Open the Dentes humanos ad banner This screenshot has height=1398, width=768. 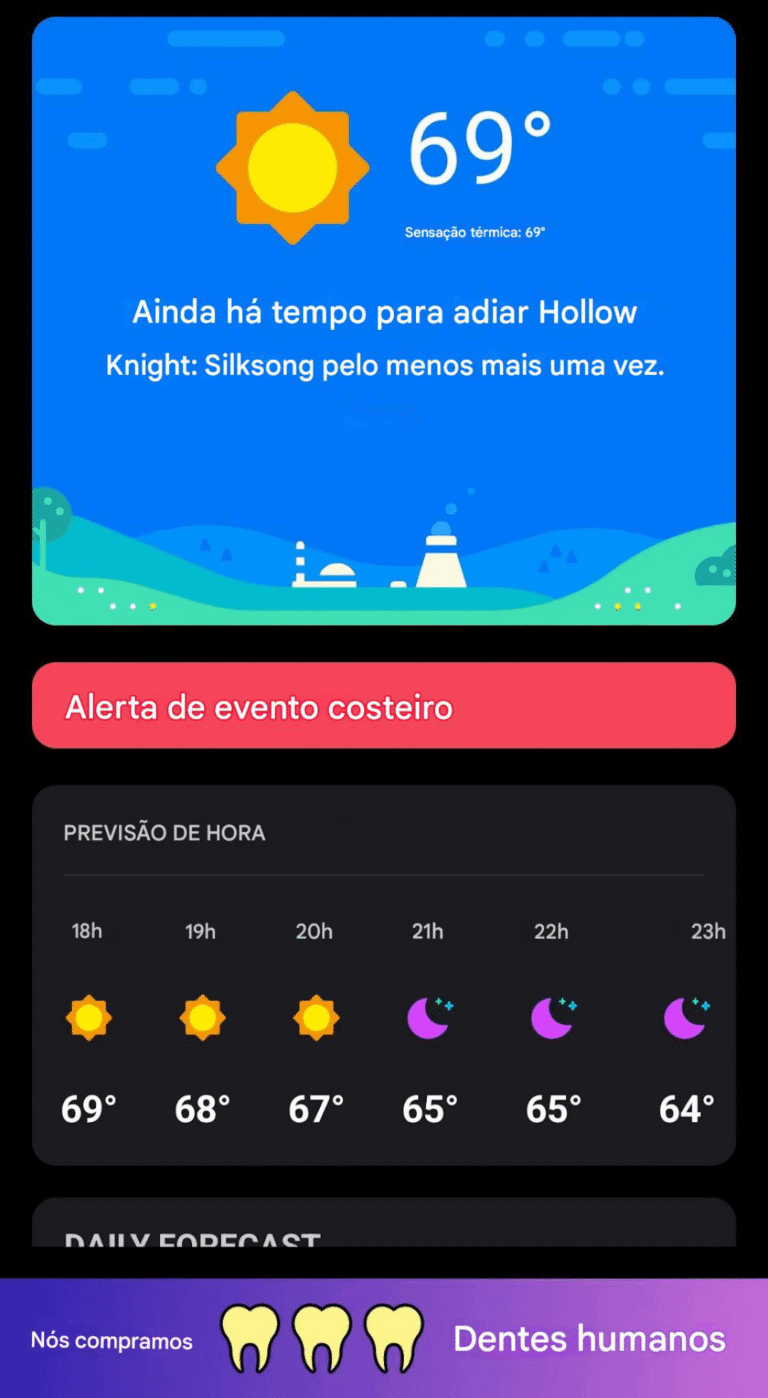384,1338
